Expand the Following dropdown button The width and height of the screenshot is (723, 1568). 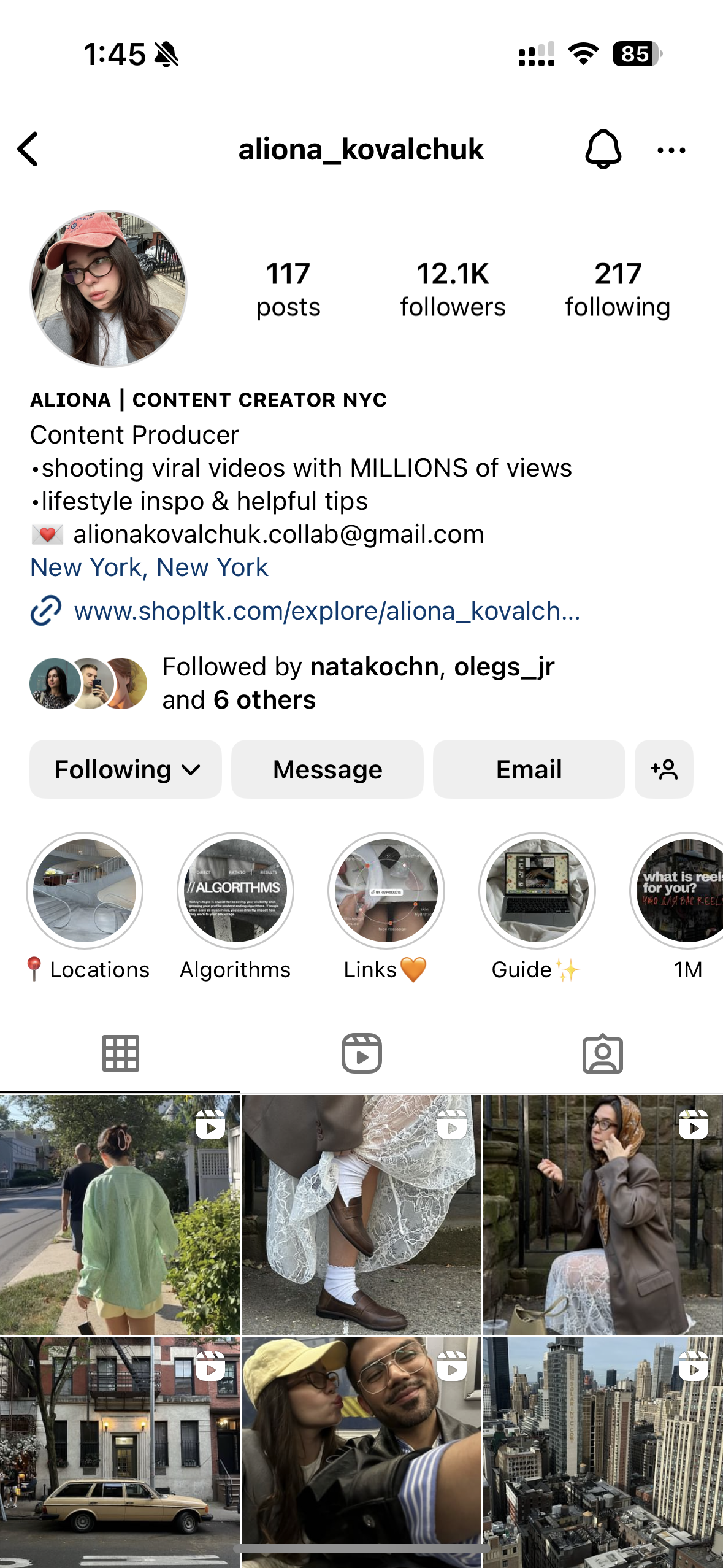point(126,769)
